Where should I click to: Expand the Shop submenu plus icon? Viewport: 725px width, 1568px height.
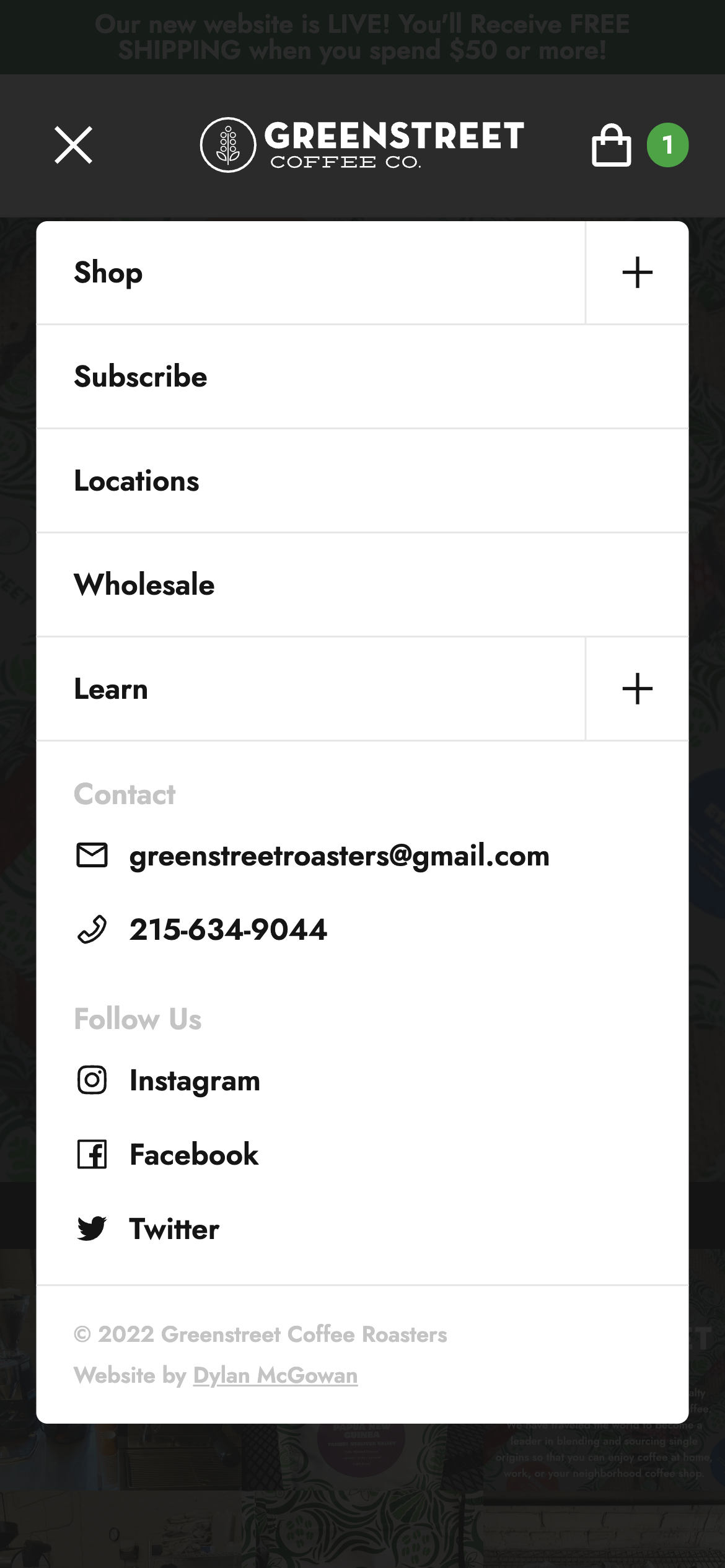tap(637, 273)
